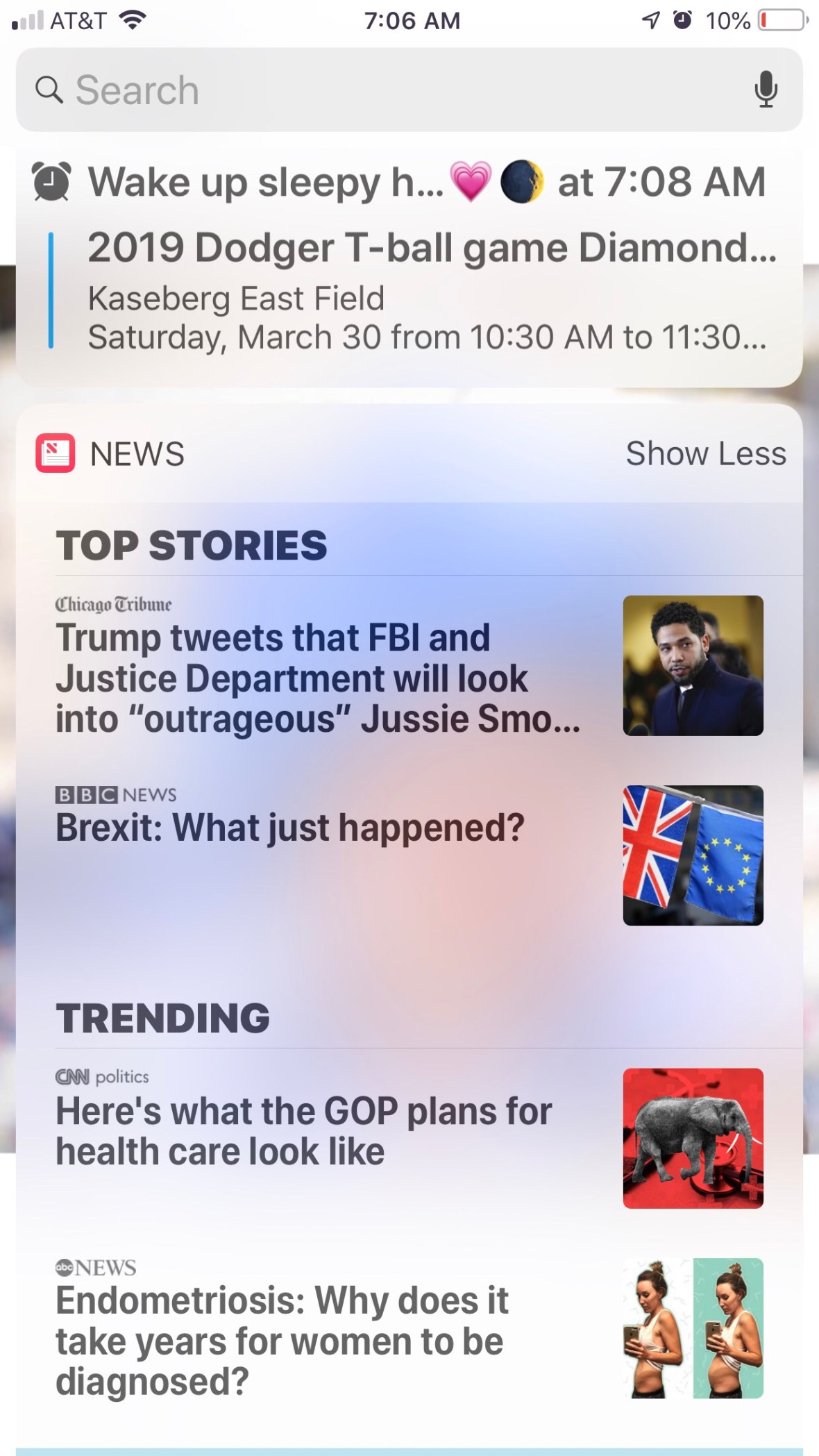The height and width of the screenshot is (1456, 819).
Task: Open the News app from widget header
Action: pyautogui.click(x=111, y=454)
